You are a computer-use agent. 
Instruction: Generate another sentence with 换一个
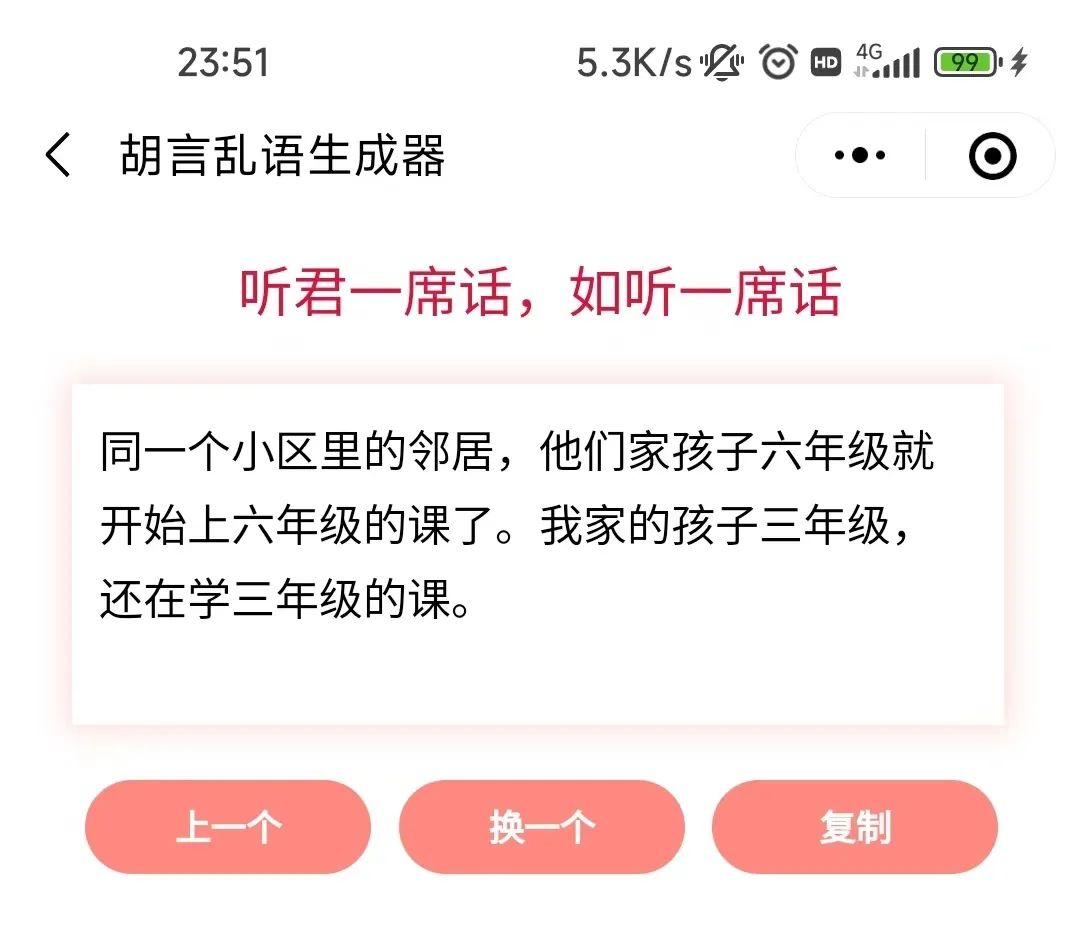541,827
